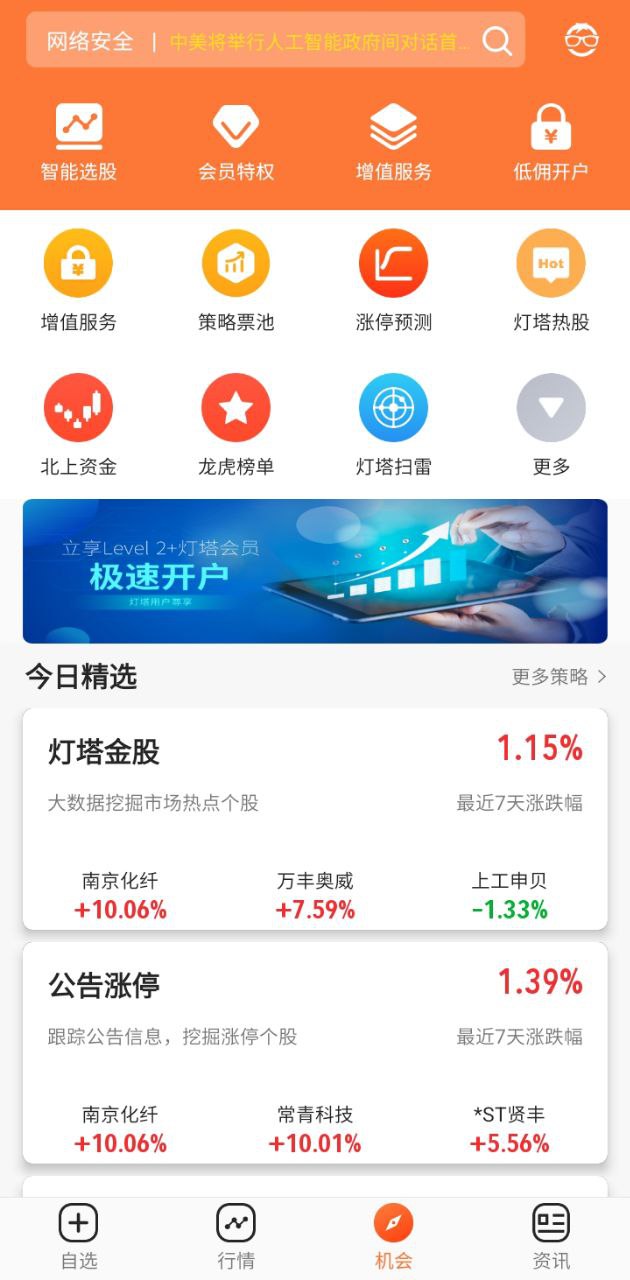
Task: Select the 机会 tab
Action: point(393,1237)
